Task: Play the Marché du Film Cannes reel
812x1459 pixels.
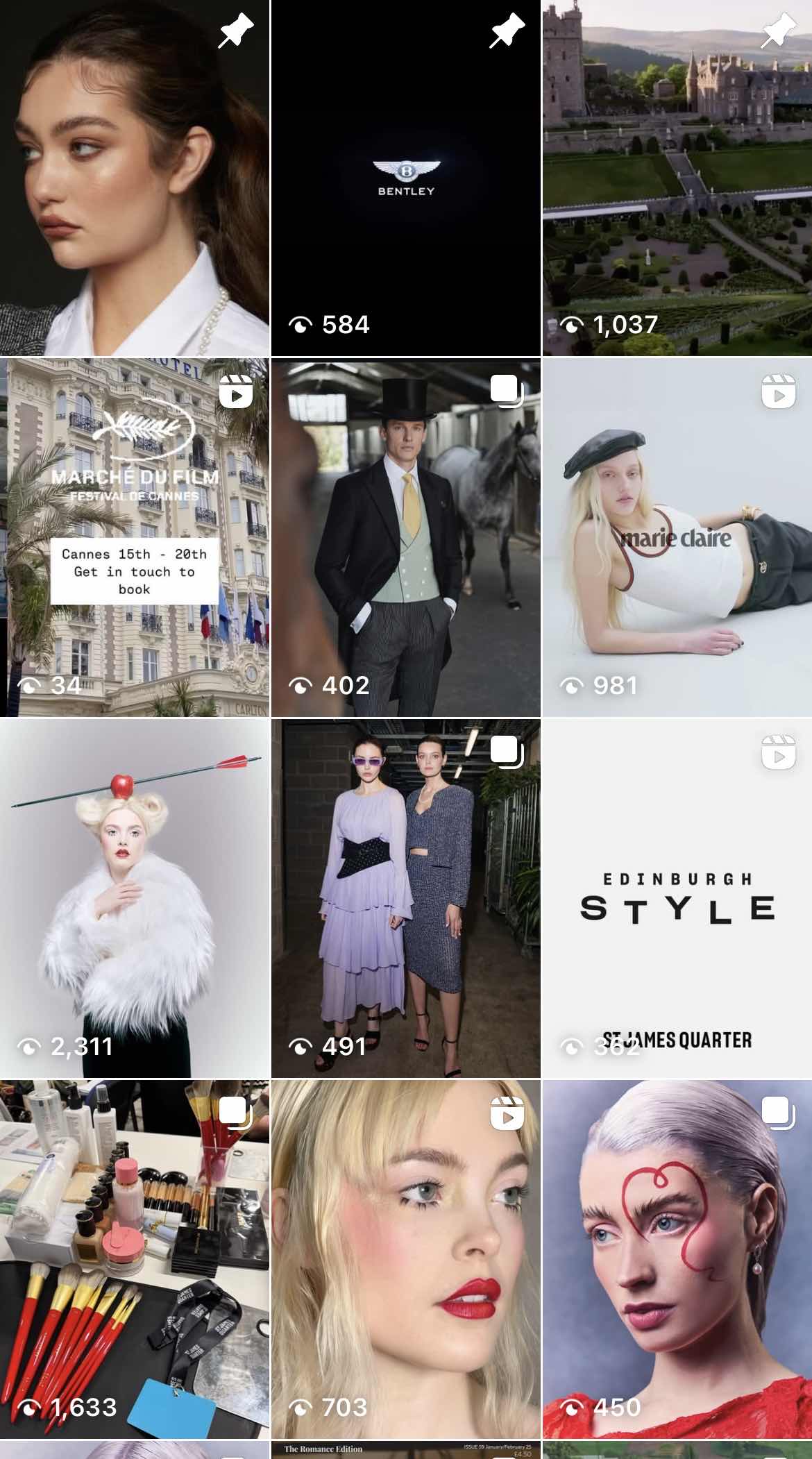Action: pos(135,537)
